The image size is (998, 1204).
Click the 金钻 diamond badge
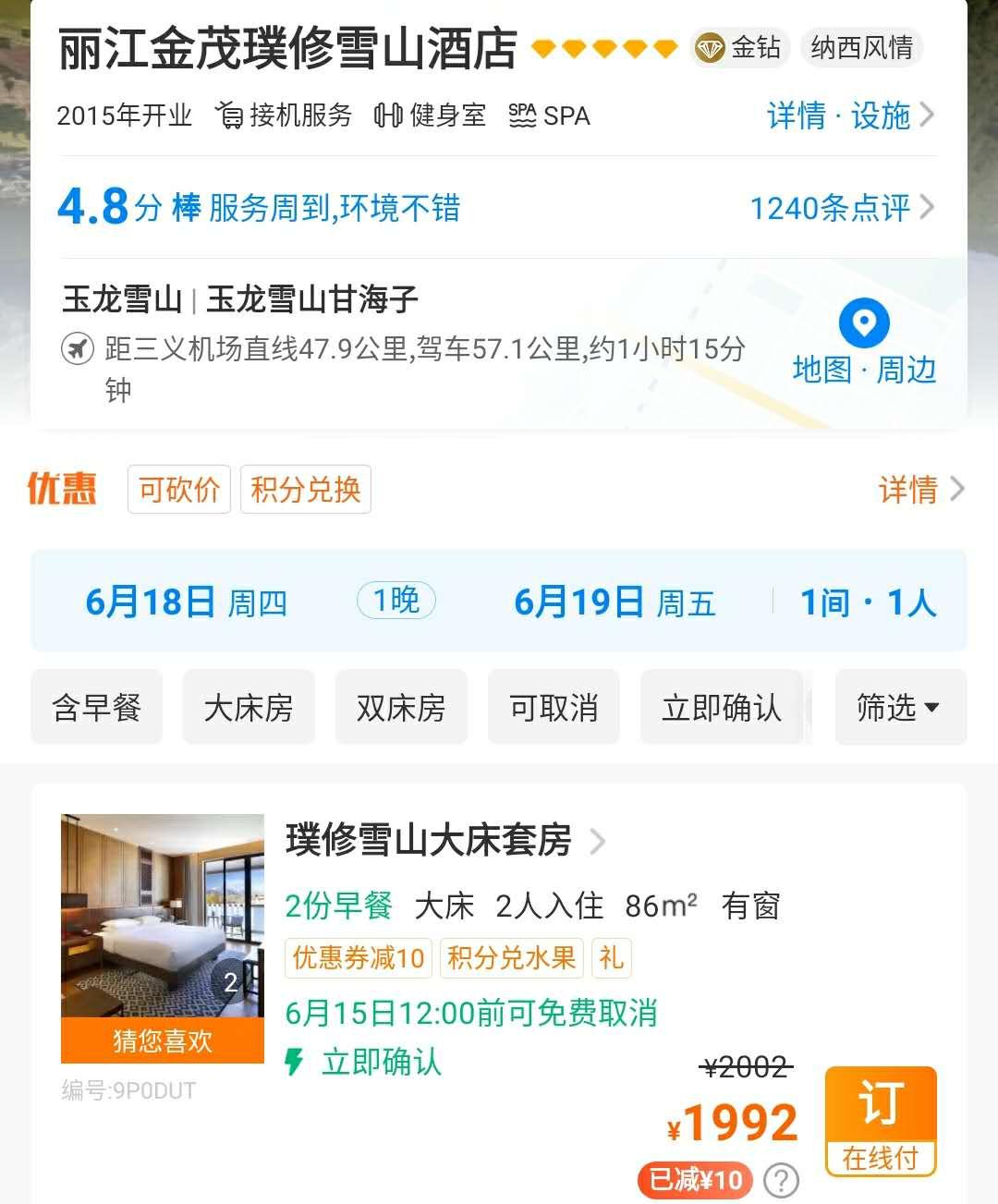click(x=739, y=47)
